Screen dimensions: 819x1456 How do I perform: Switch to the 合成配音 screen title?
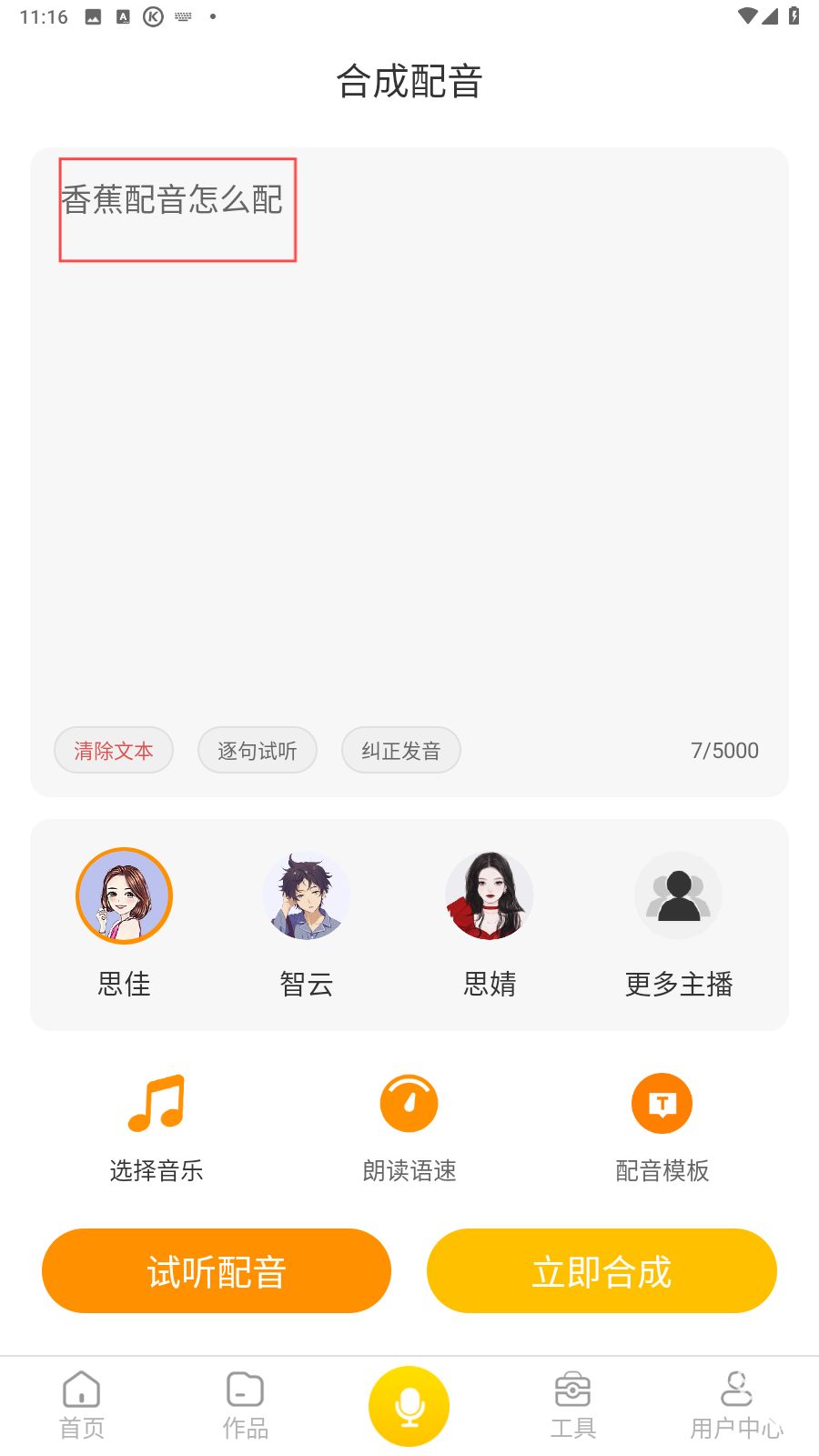coord(409,82)
